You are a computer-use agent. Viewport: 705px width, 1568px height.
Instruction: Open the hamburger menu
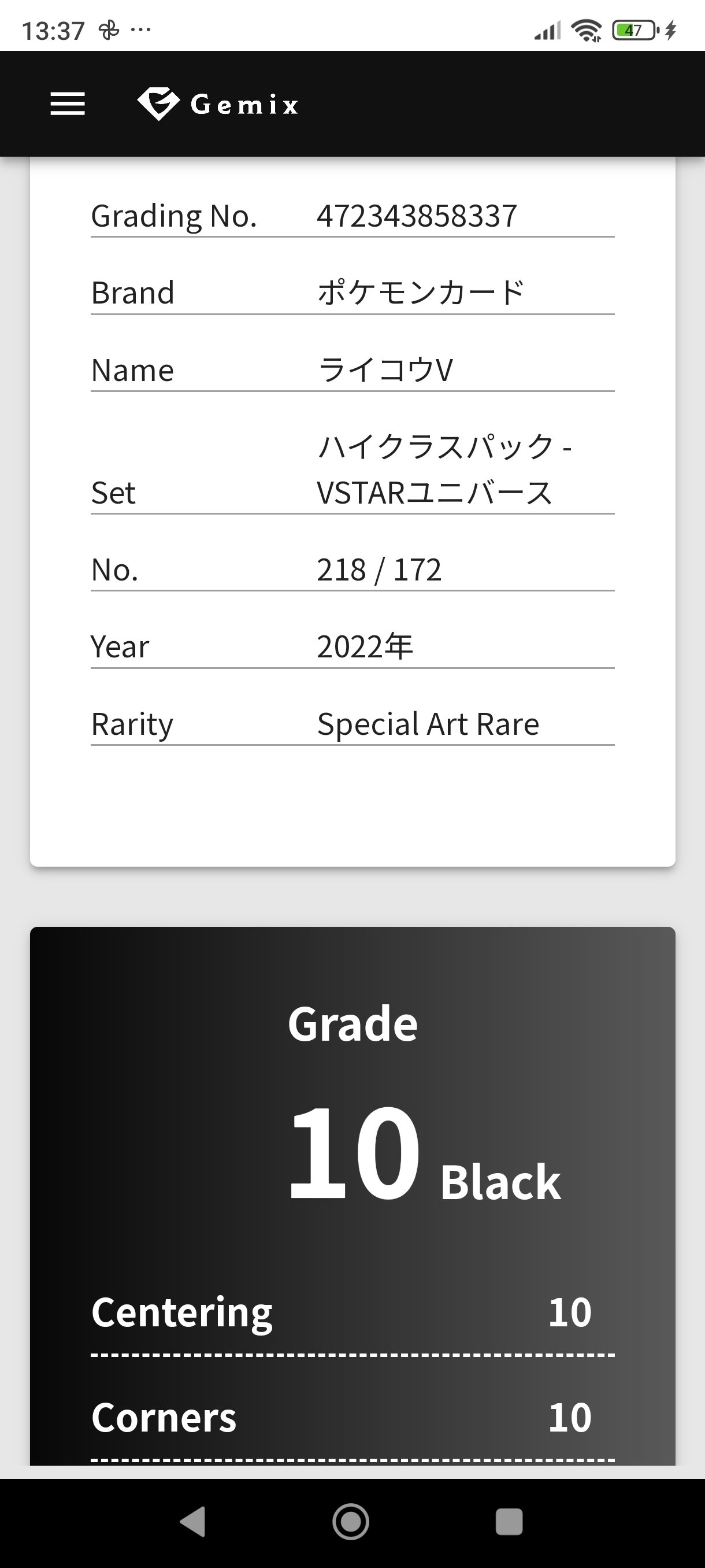coord(68,104)
